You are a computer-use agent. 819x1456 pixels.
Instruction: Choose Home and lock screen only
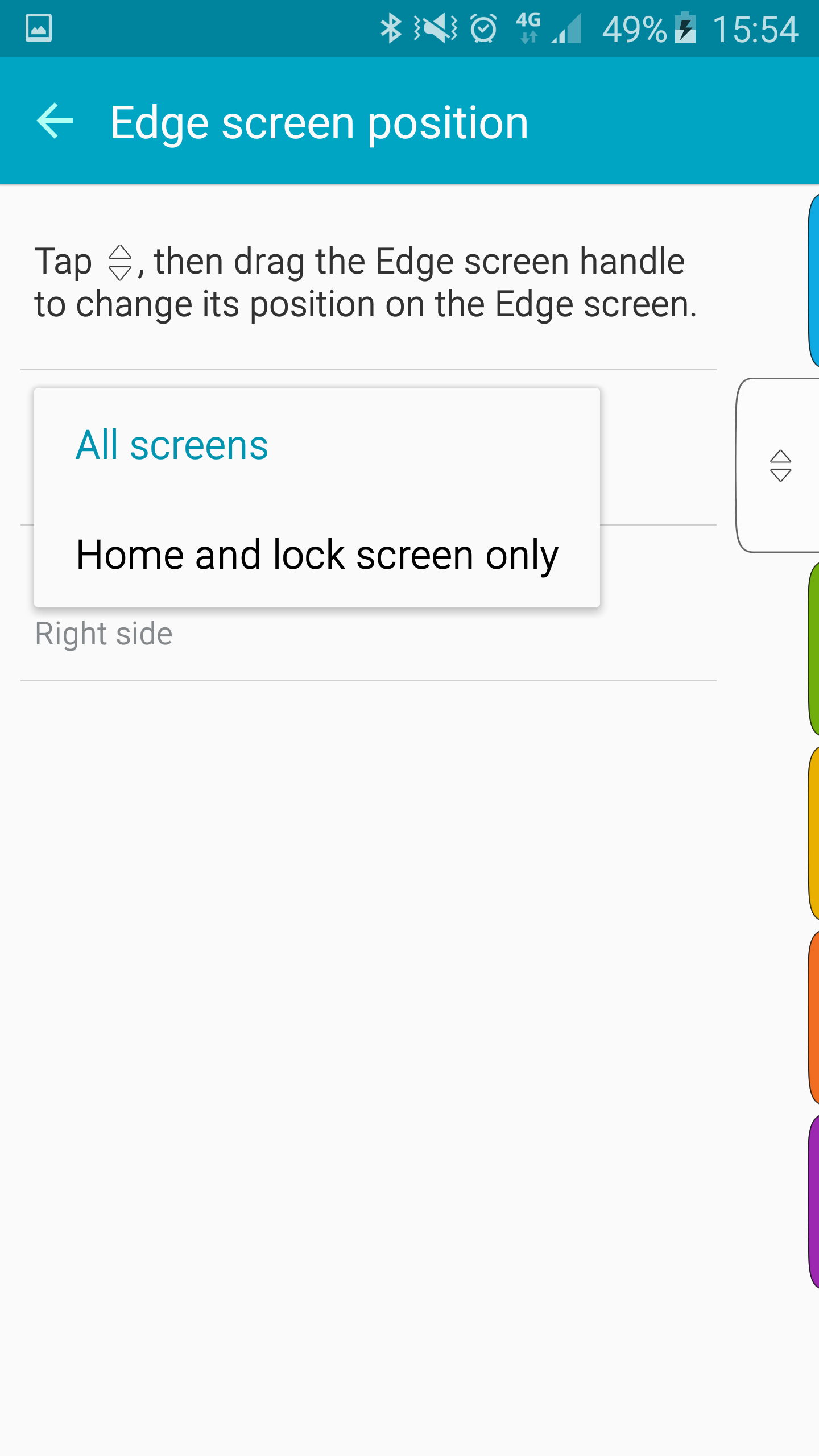[x=316, y=555]
